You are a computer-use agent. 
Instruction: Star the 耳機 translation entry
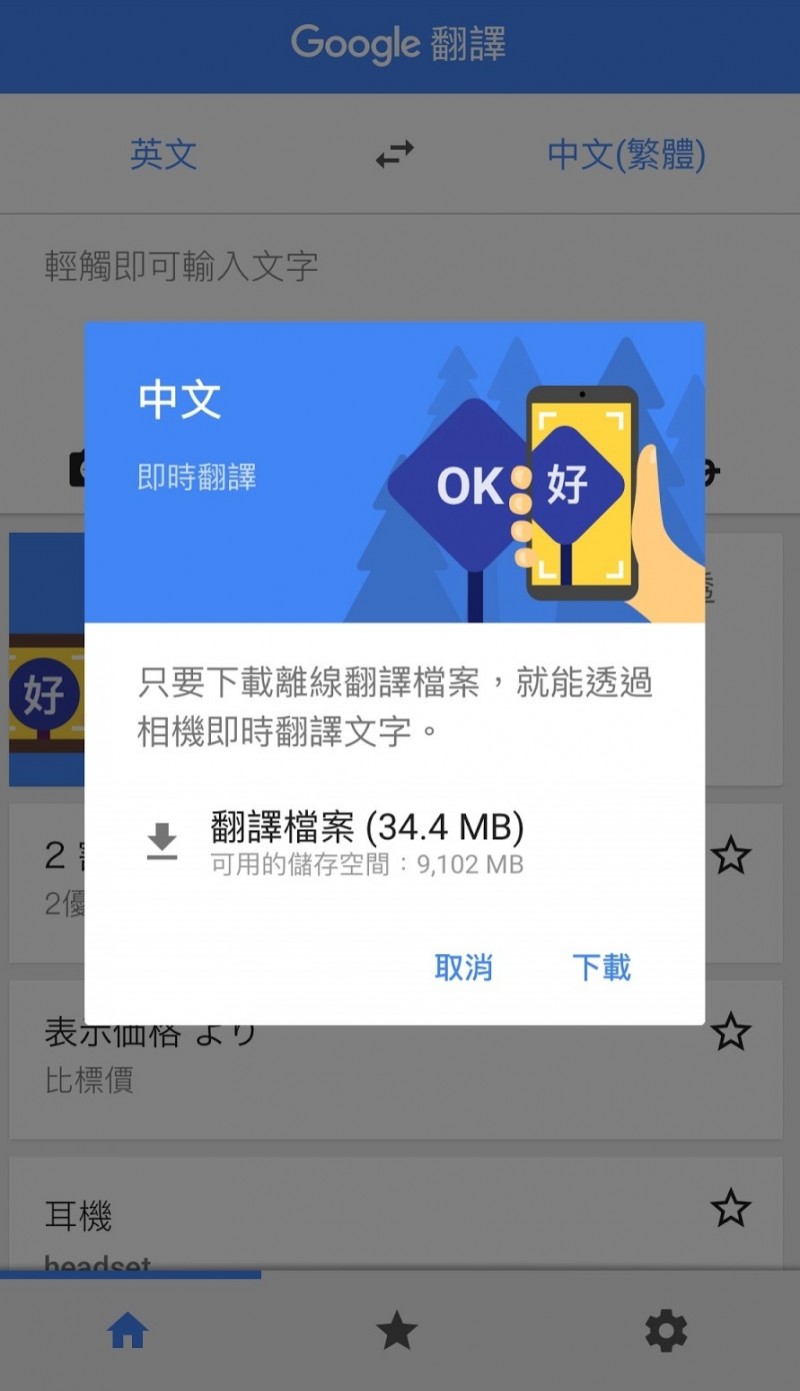[x=731, y=1208]
